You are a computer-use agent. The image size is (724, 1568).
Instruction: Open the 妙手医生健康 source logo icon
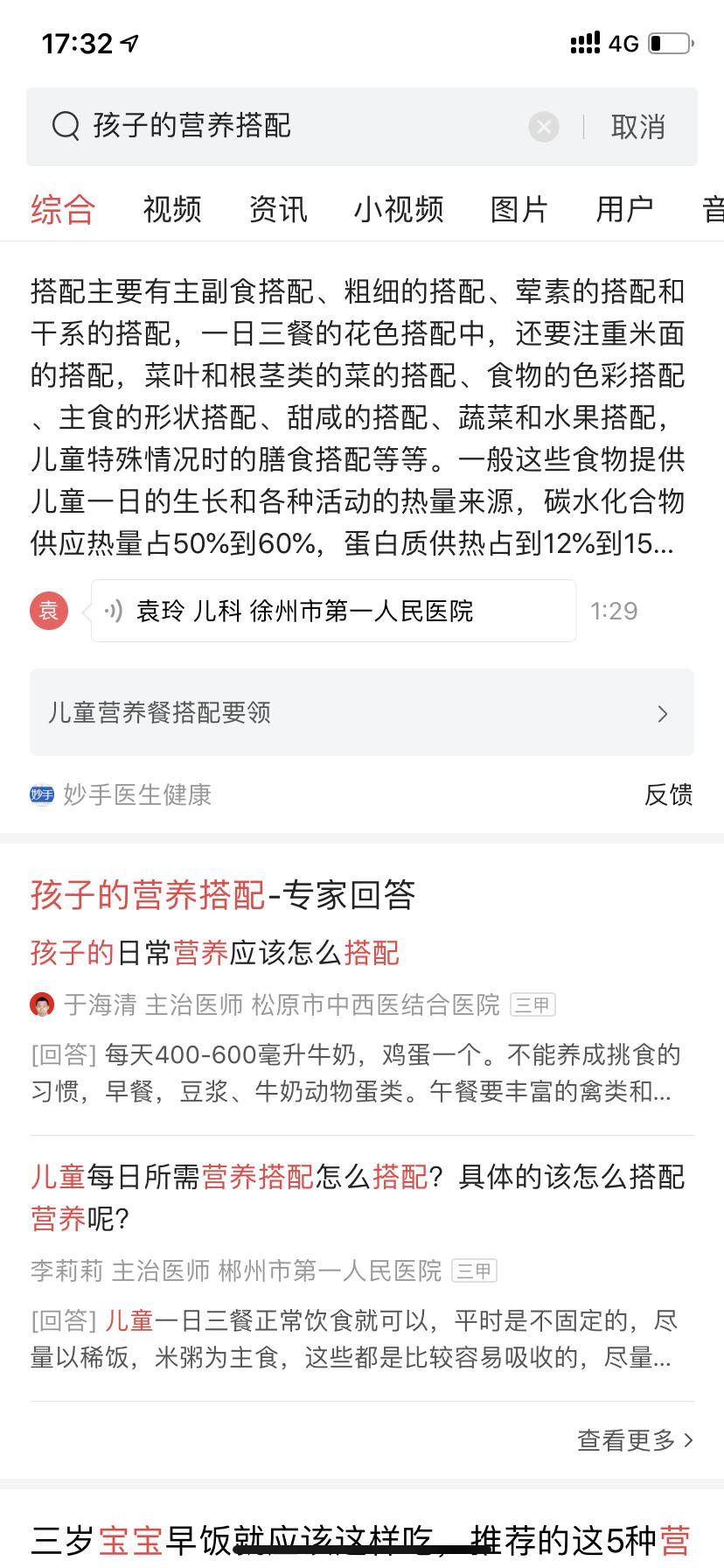(40, 794)
